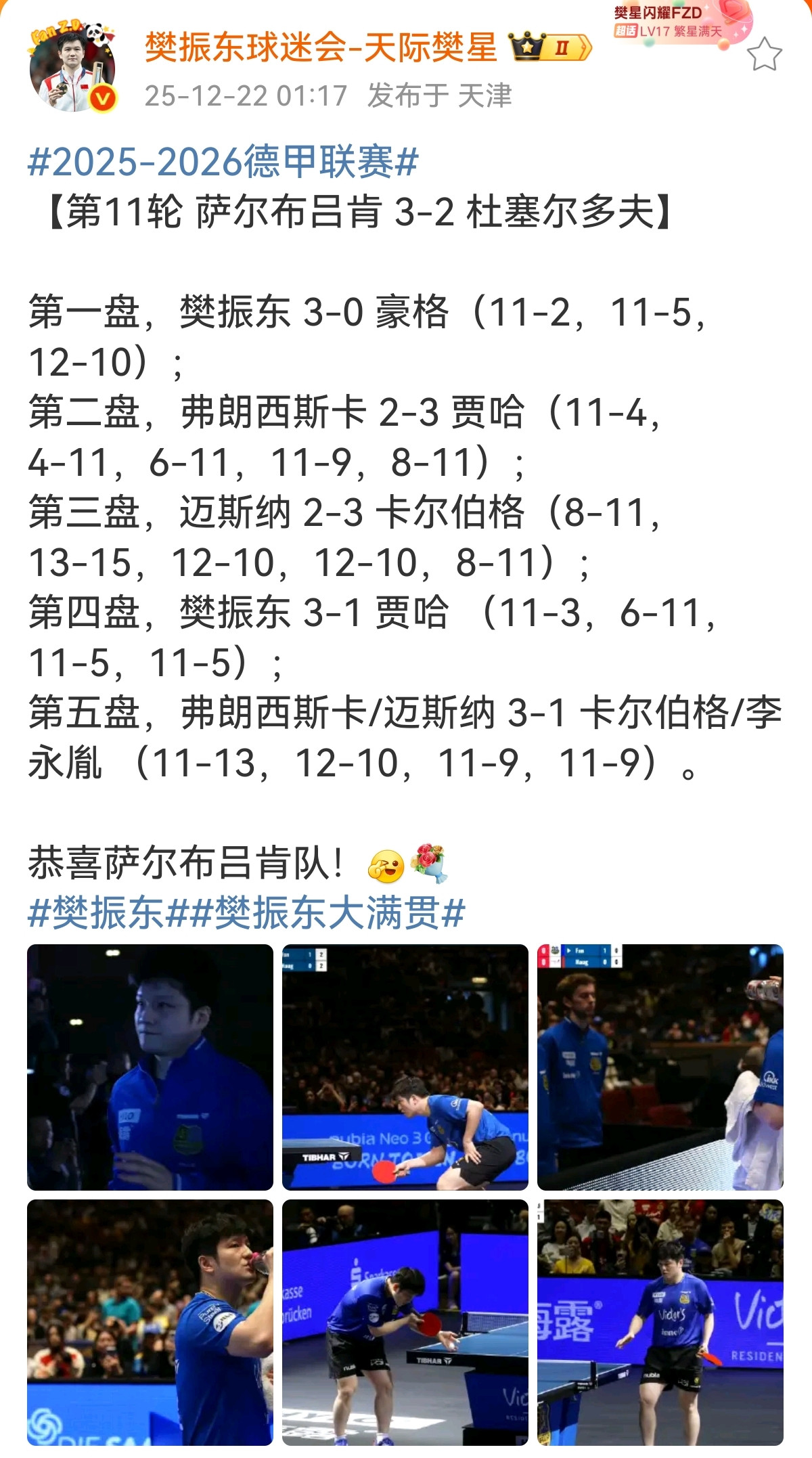This screenshot has width=812, height=1458.
Task: Open hashtag #樊振东#
Action: coord(107,913)
